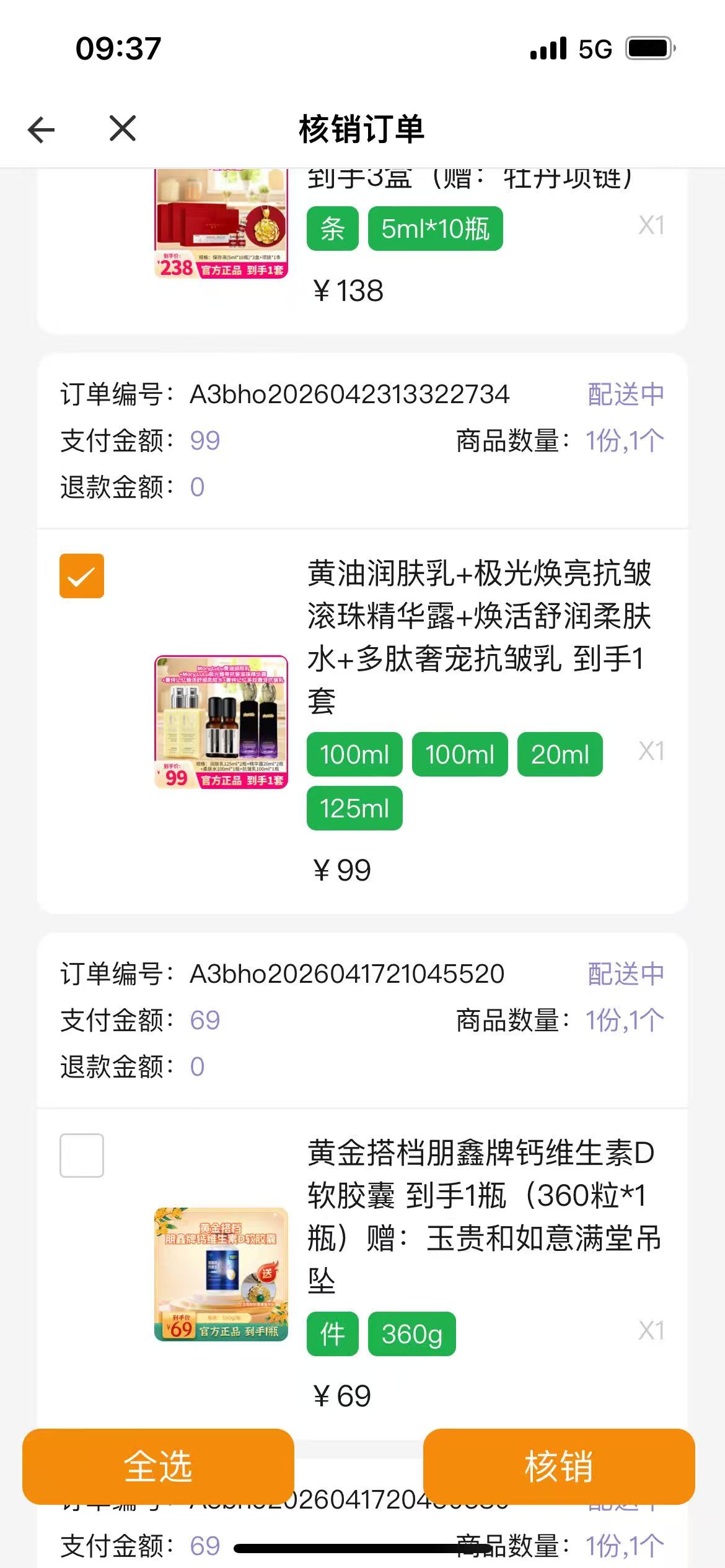Tap the 全选 button
725x1568 pixels.
[158, 1466]
